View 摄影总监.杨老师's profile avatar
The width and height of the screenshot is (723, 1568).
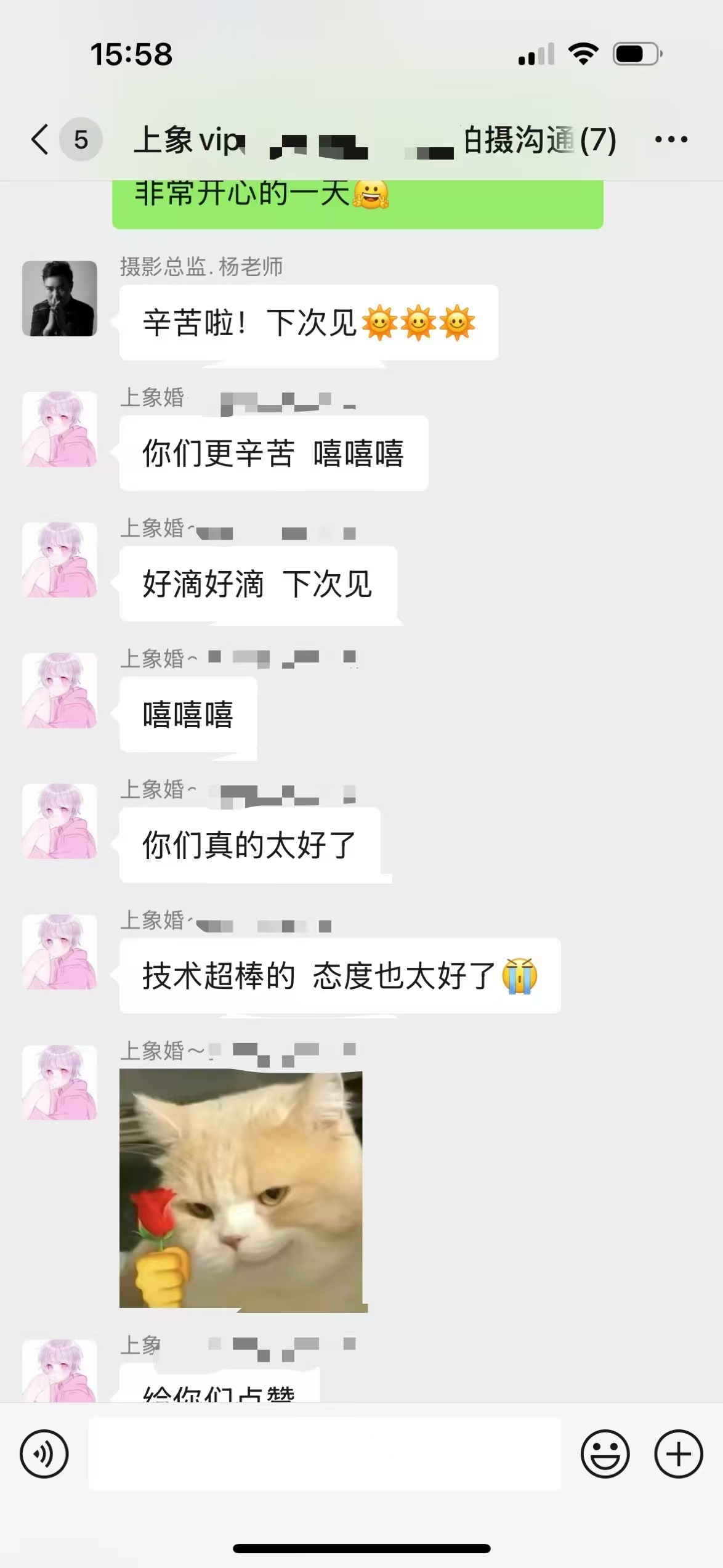60,299
